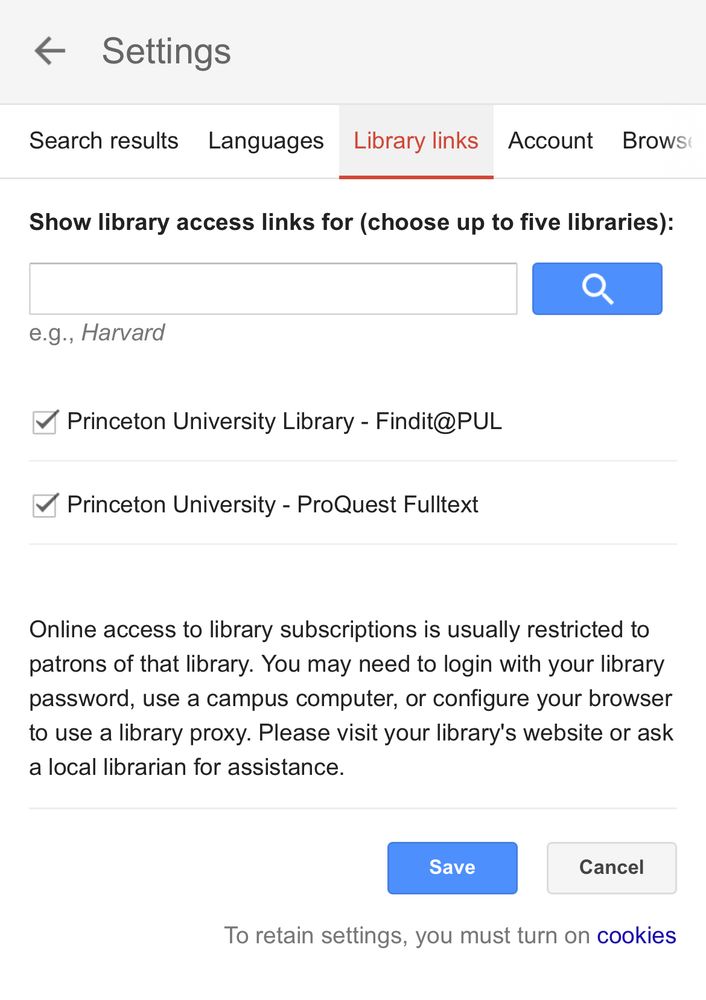706x1000 pixels.
Task: Open the Languages tab
Action: pos(266,141)
